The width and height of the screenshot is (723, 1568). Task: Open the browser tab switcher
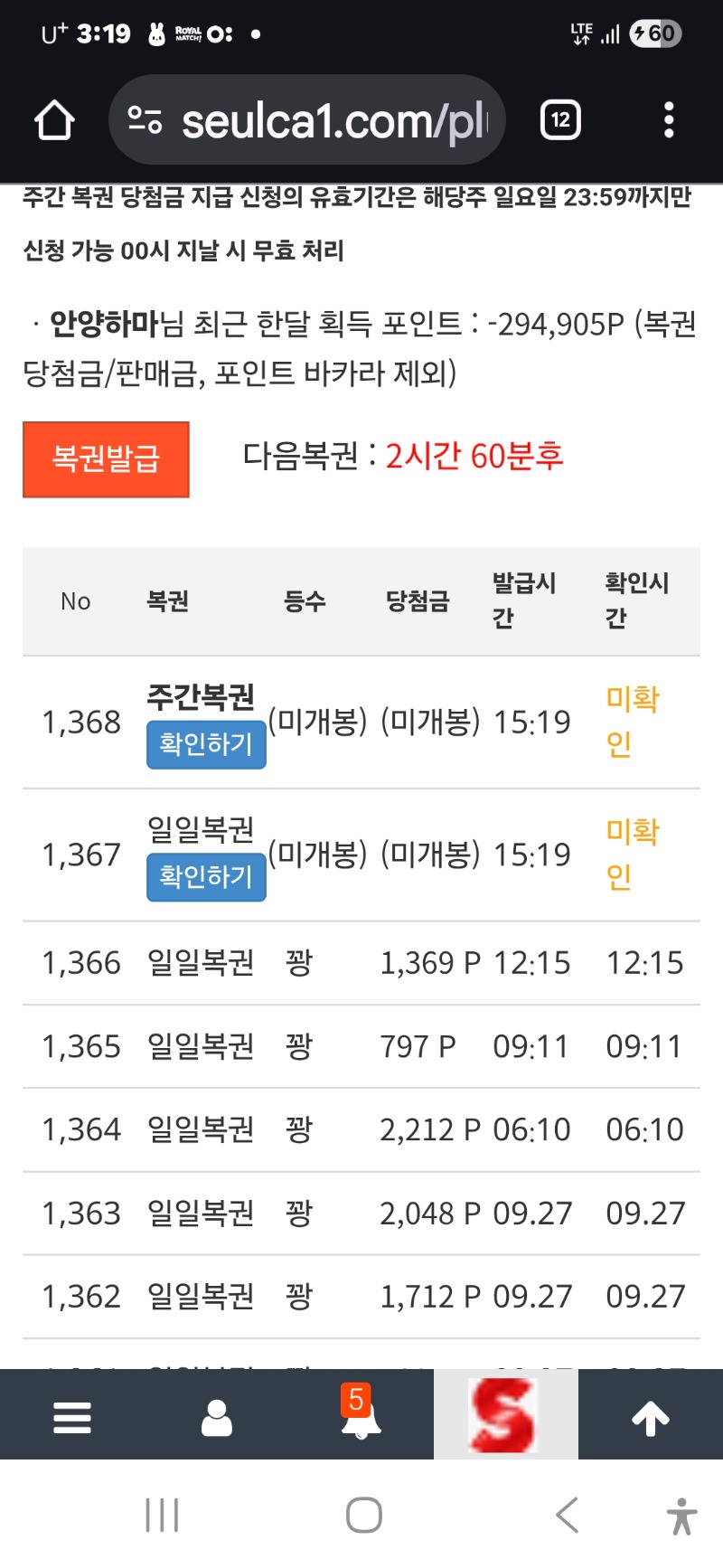(560, 120)
